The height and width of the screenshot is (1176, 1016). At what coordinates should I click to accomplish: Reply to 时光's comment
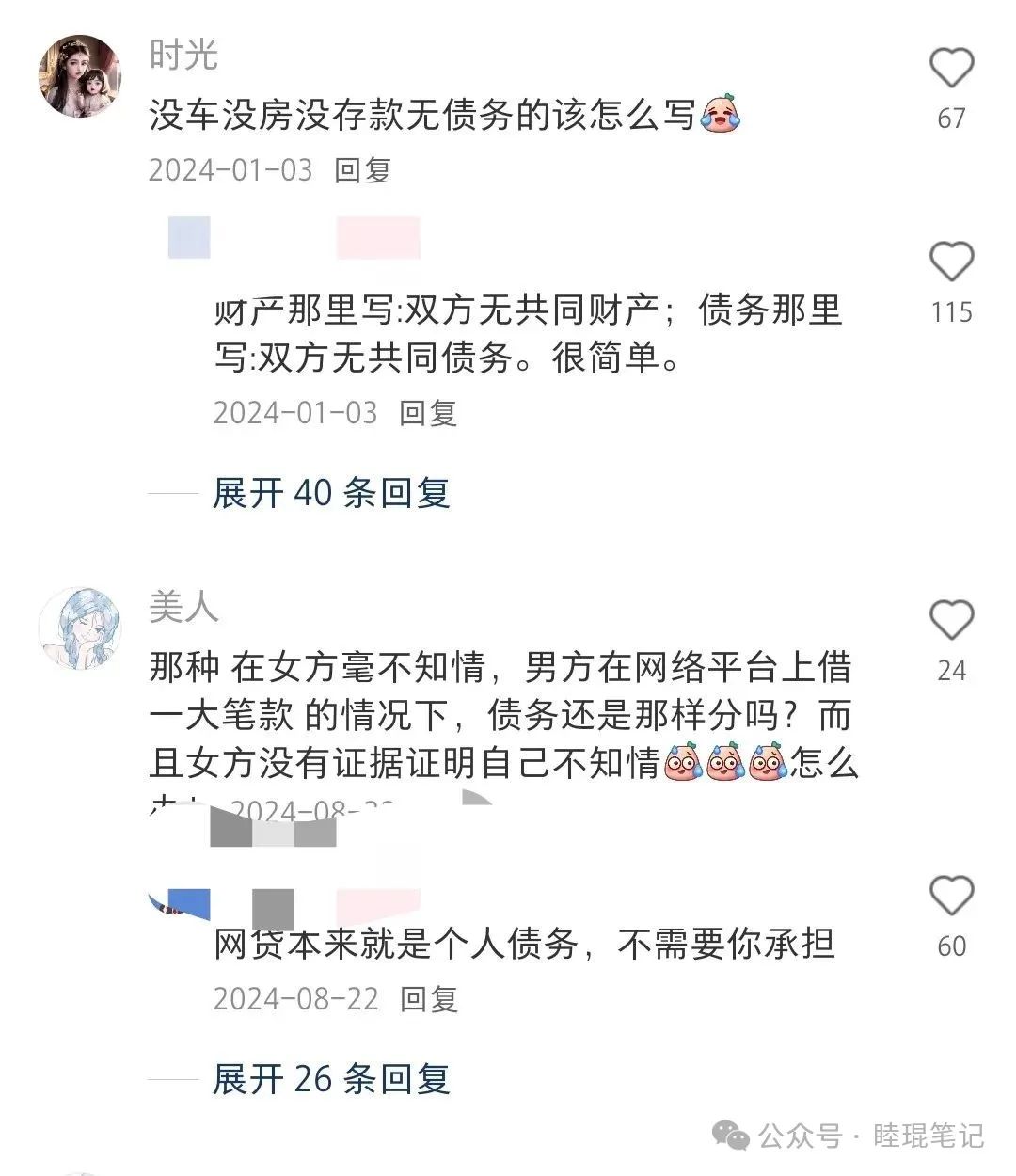362,169
